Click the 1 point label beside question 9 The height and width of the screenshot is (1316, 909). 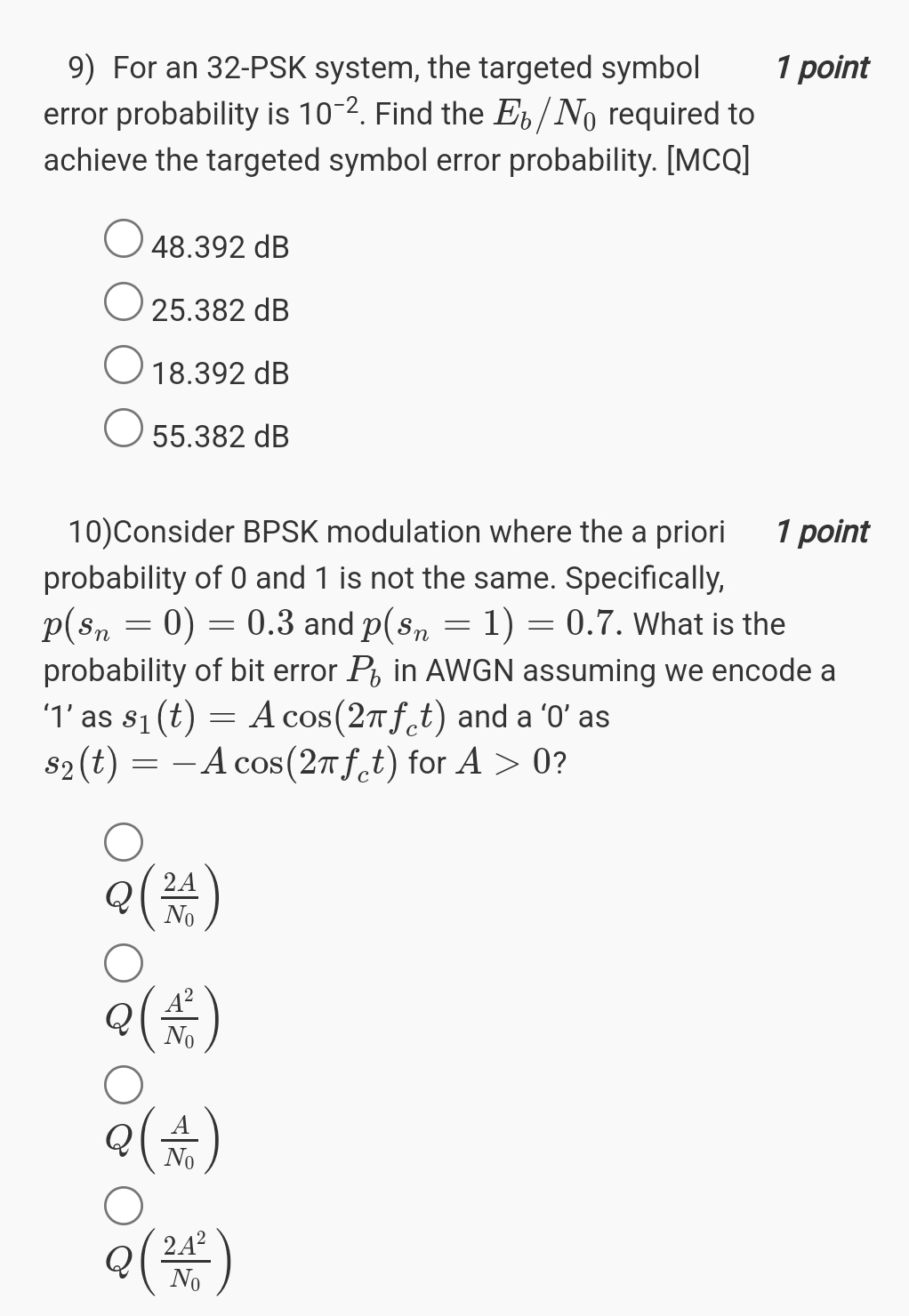(x=822, y=68)
